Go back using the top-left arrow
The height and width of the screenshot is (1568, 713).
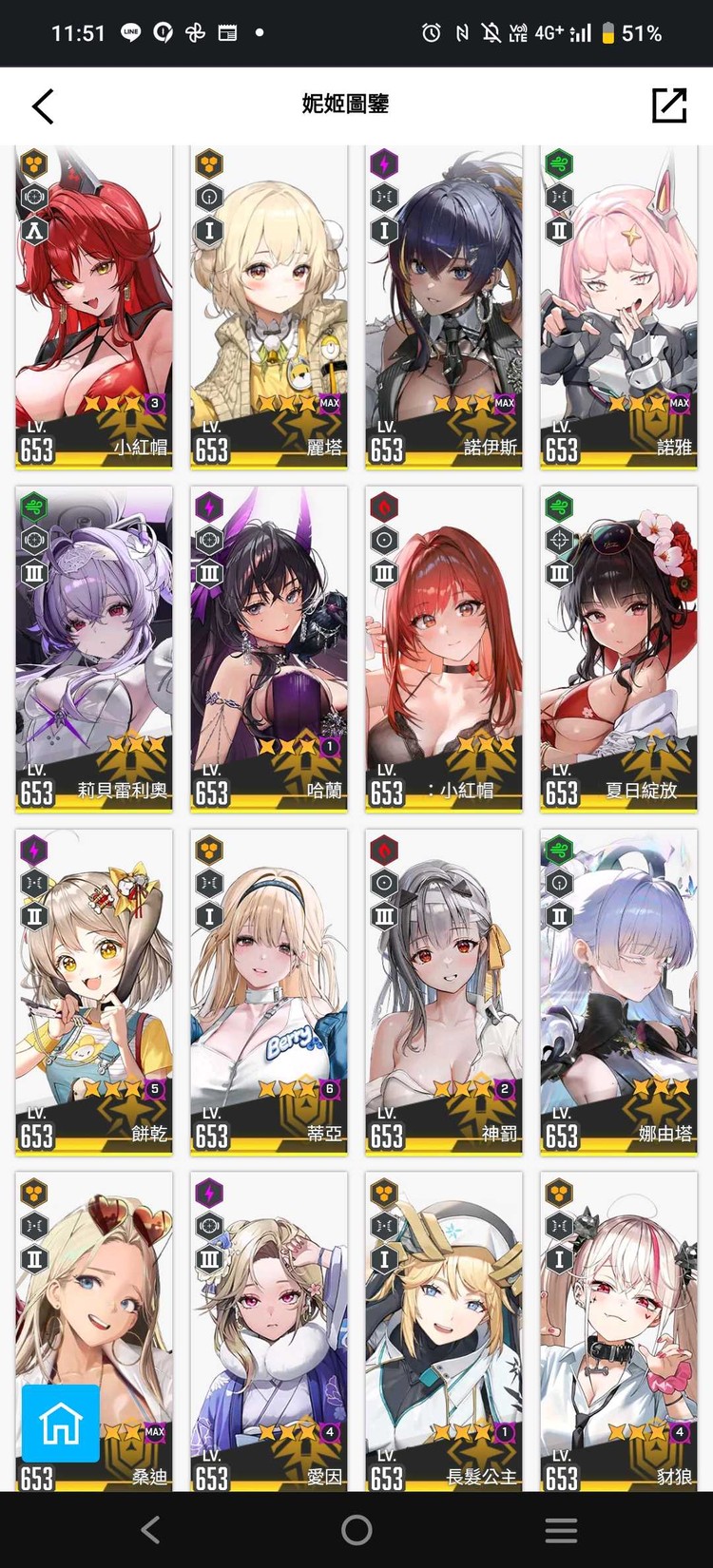click(43, 105)
